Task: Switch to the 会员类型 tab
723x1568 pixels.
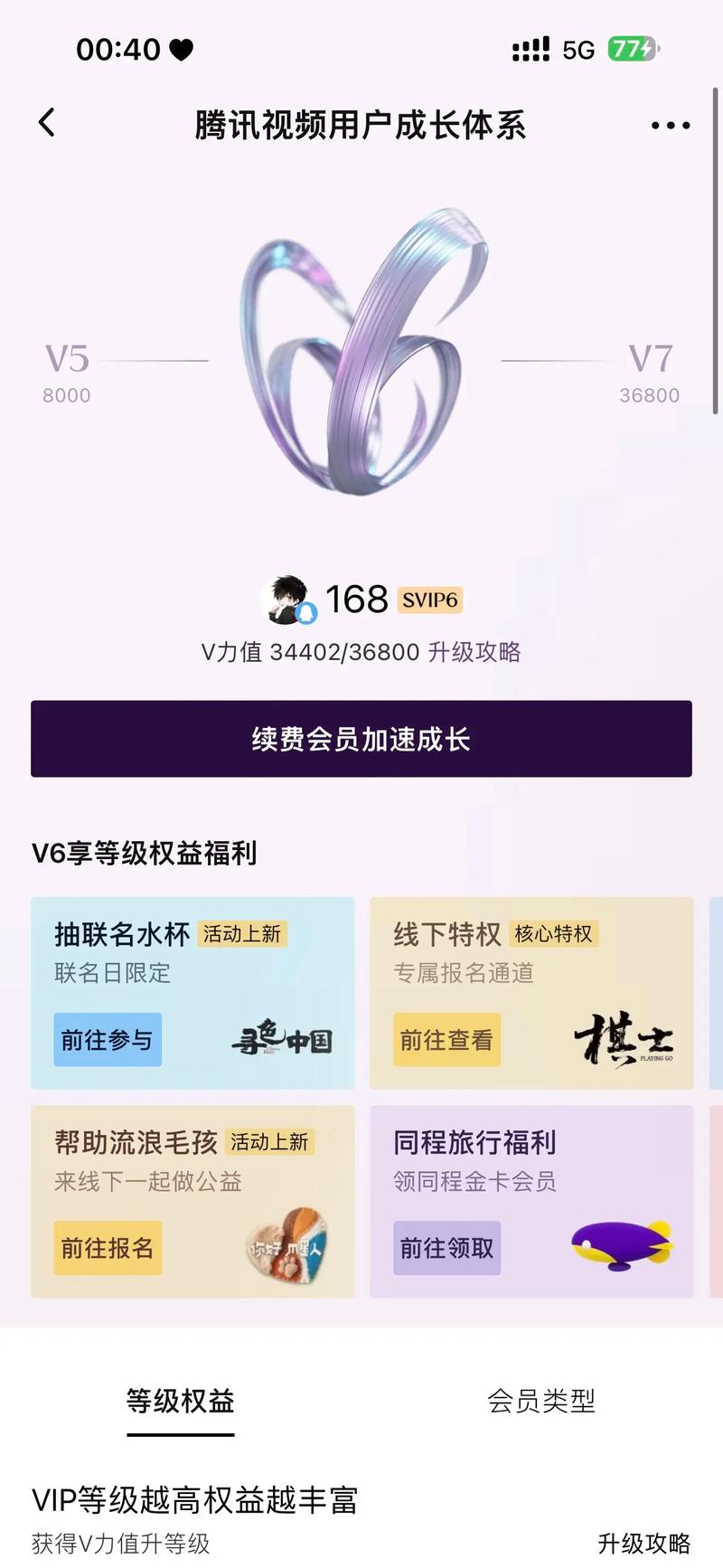Action: point(540,1402)
